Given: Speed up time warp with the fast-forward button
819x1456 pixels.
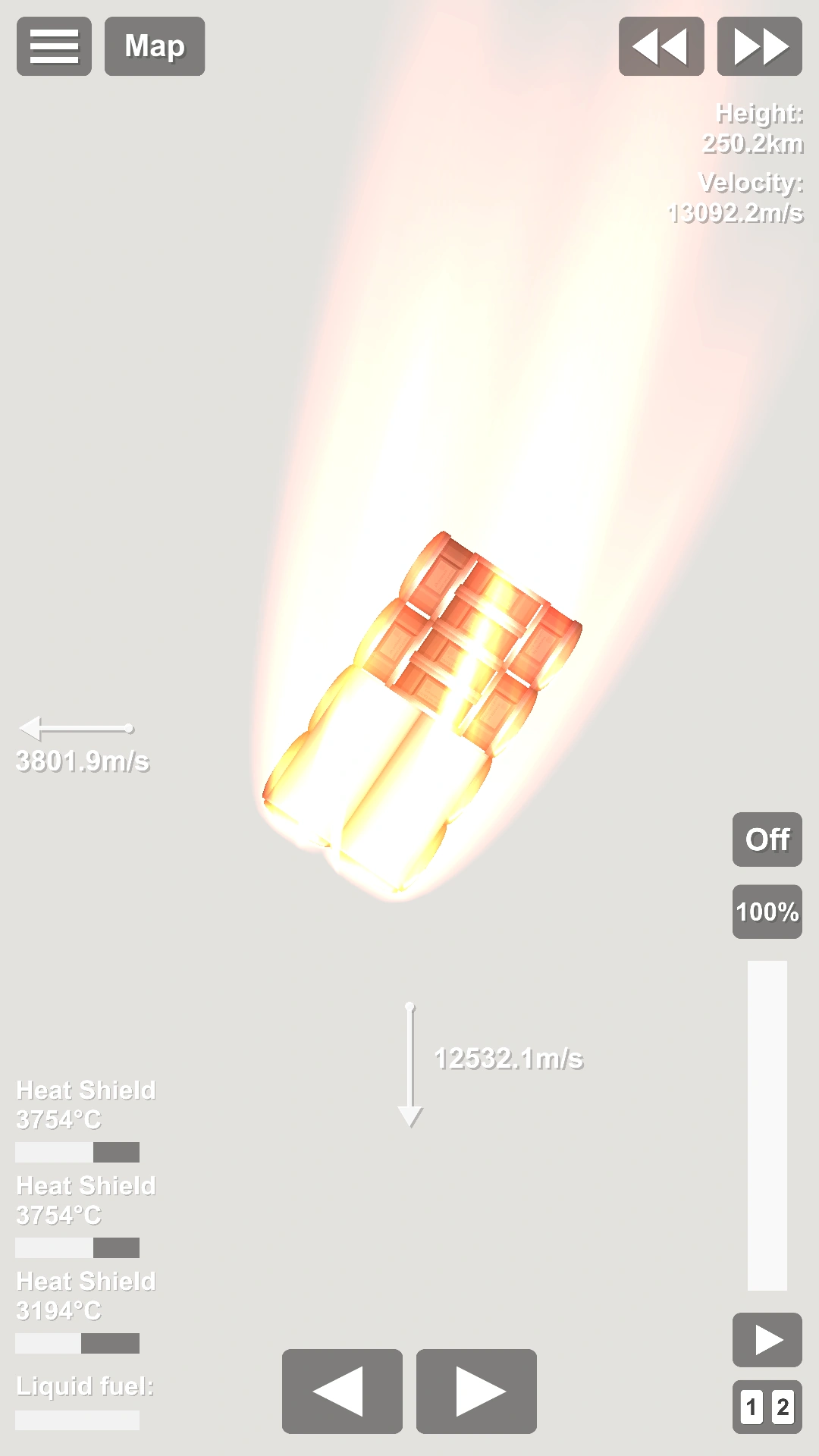Looking at the screenshot, I should coord(759,46).
